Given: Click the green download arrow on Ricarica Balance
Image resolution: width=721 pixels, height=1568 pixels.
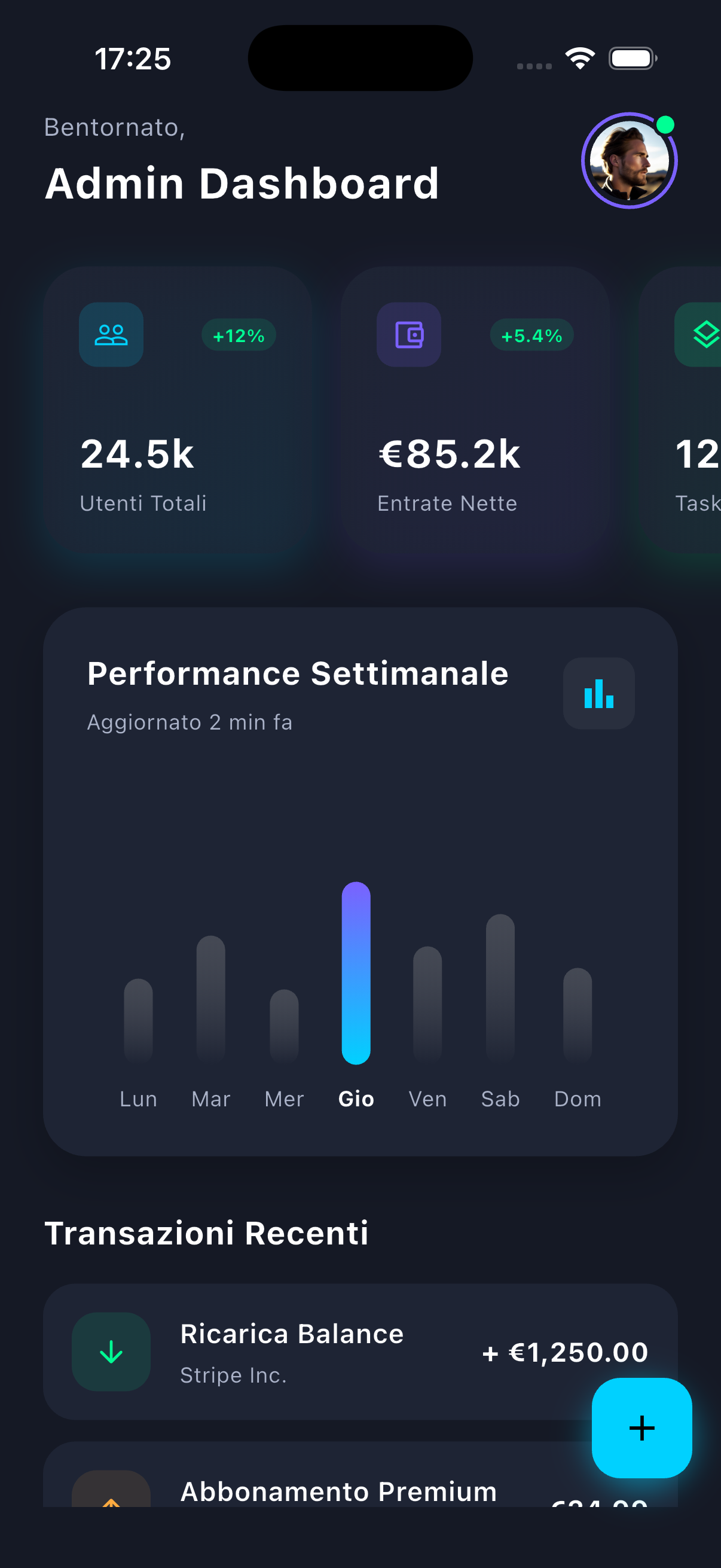Looking at the screenshot, I should click(111, 1353).
